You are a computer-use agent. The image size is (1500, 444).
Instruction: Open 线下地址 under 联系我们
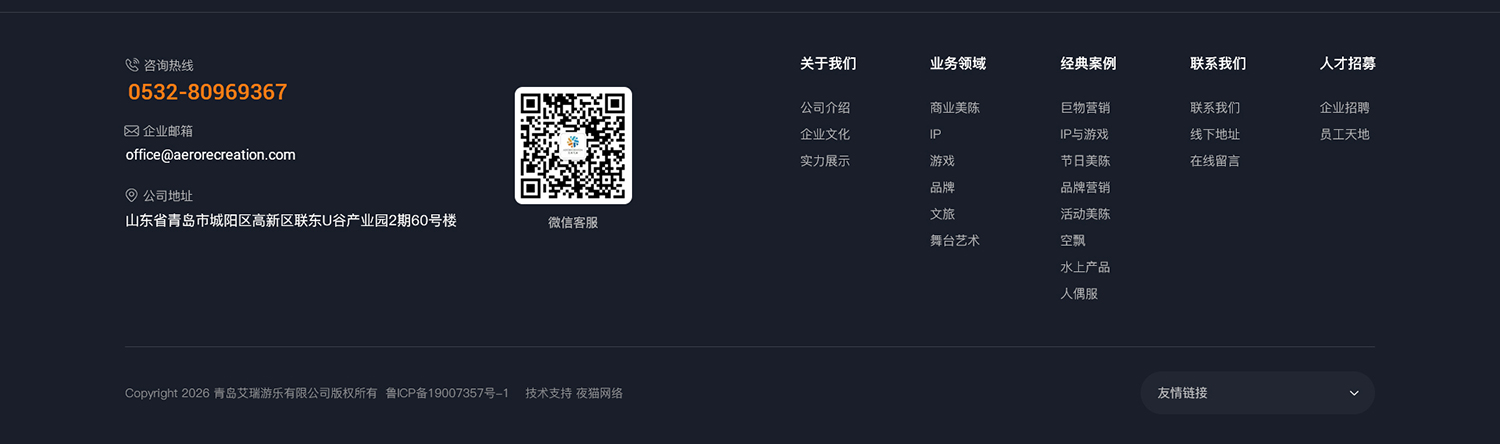(1215, 134)
